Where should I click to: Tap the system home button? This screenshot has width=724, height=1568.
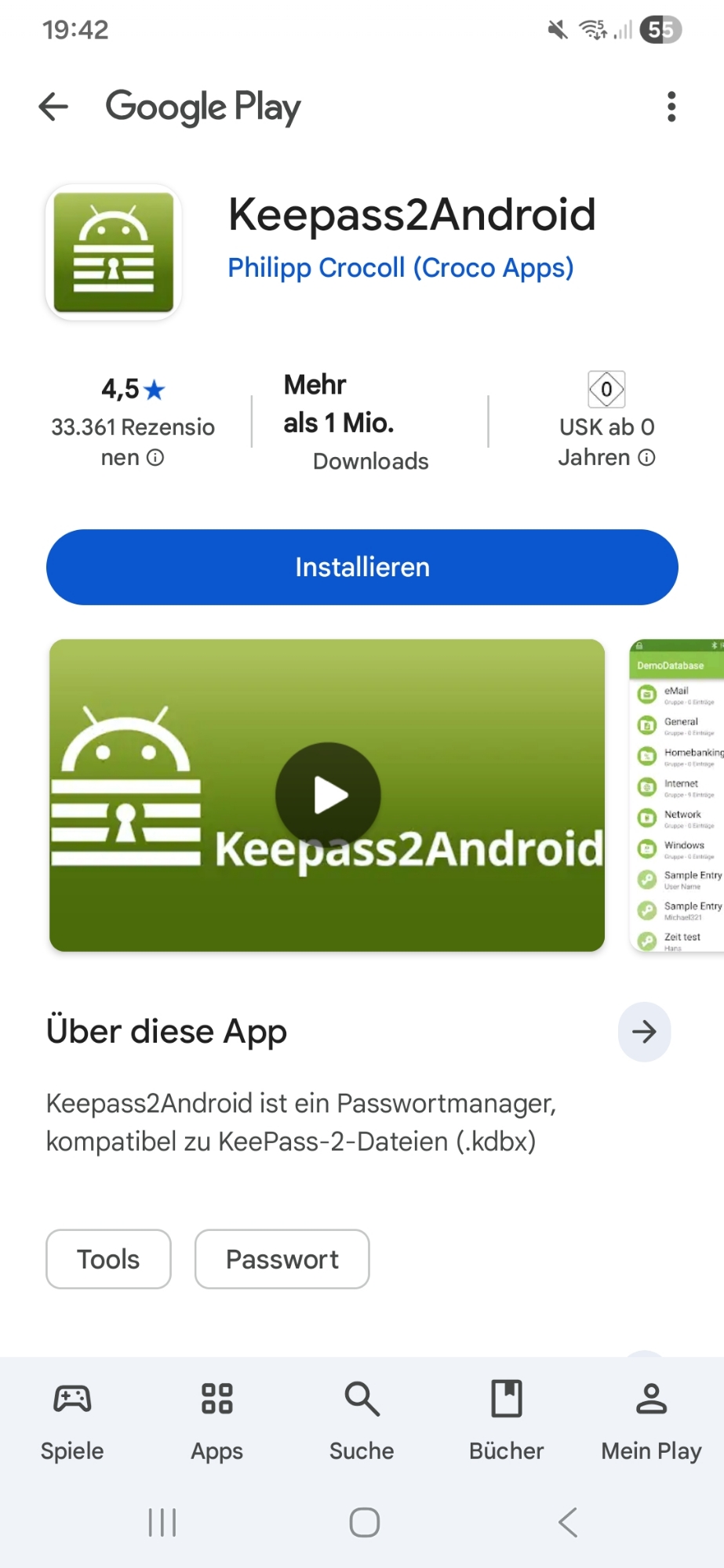click(x=364, y=1523)
